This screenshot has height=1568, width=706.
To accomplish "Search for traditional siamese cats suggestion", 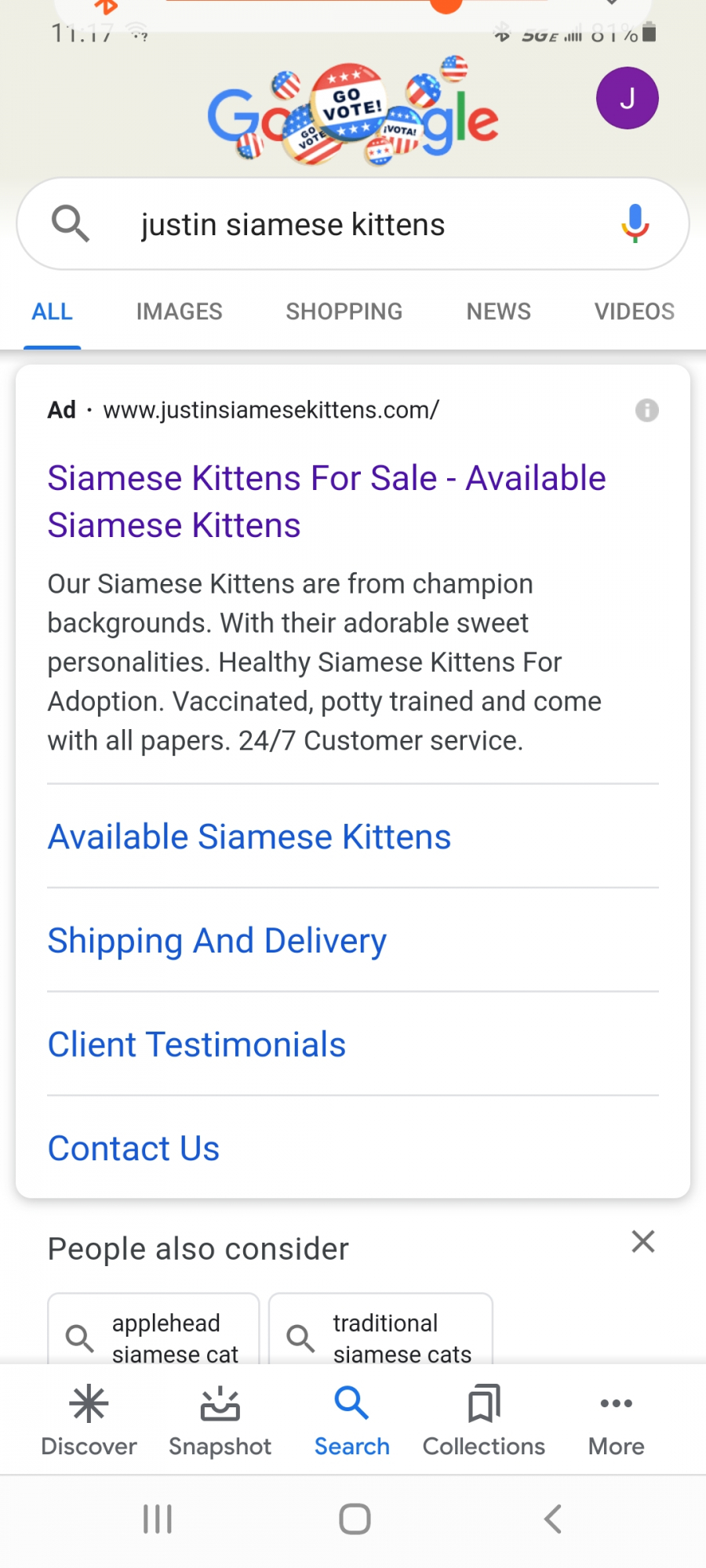I will [x=381, y=1333].
